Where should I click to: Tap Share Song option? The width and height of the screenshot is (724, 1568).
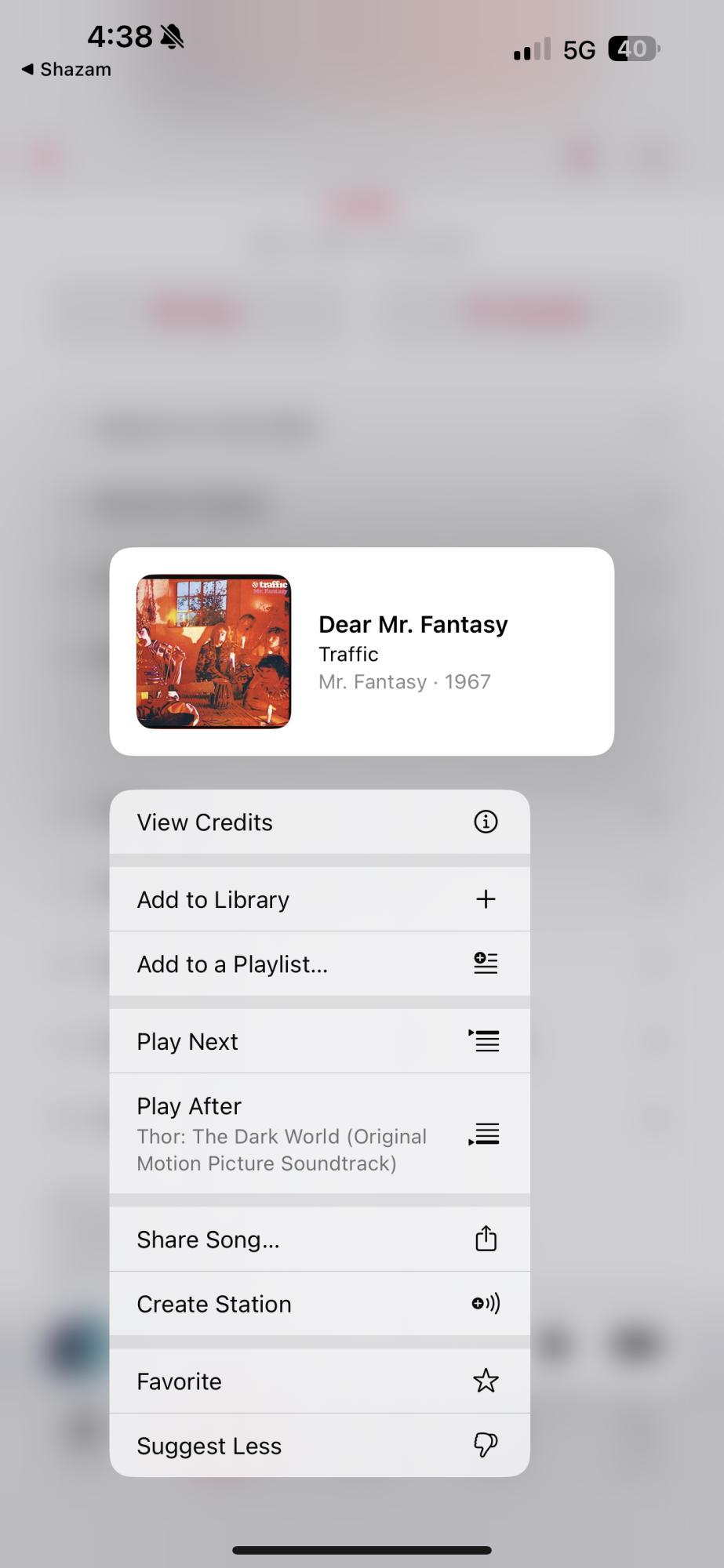tap(319, 1240)
